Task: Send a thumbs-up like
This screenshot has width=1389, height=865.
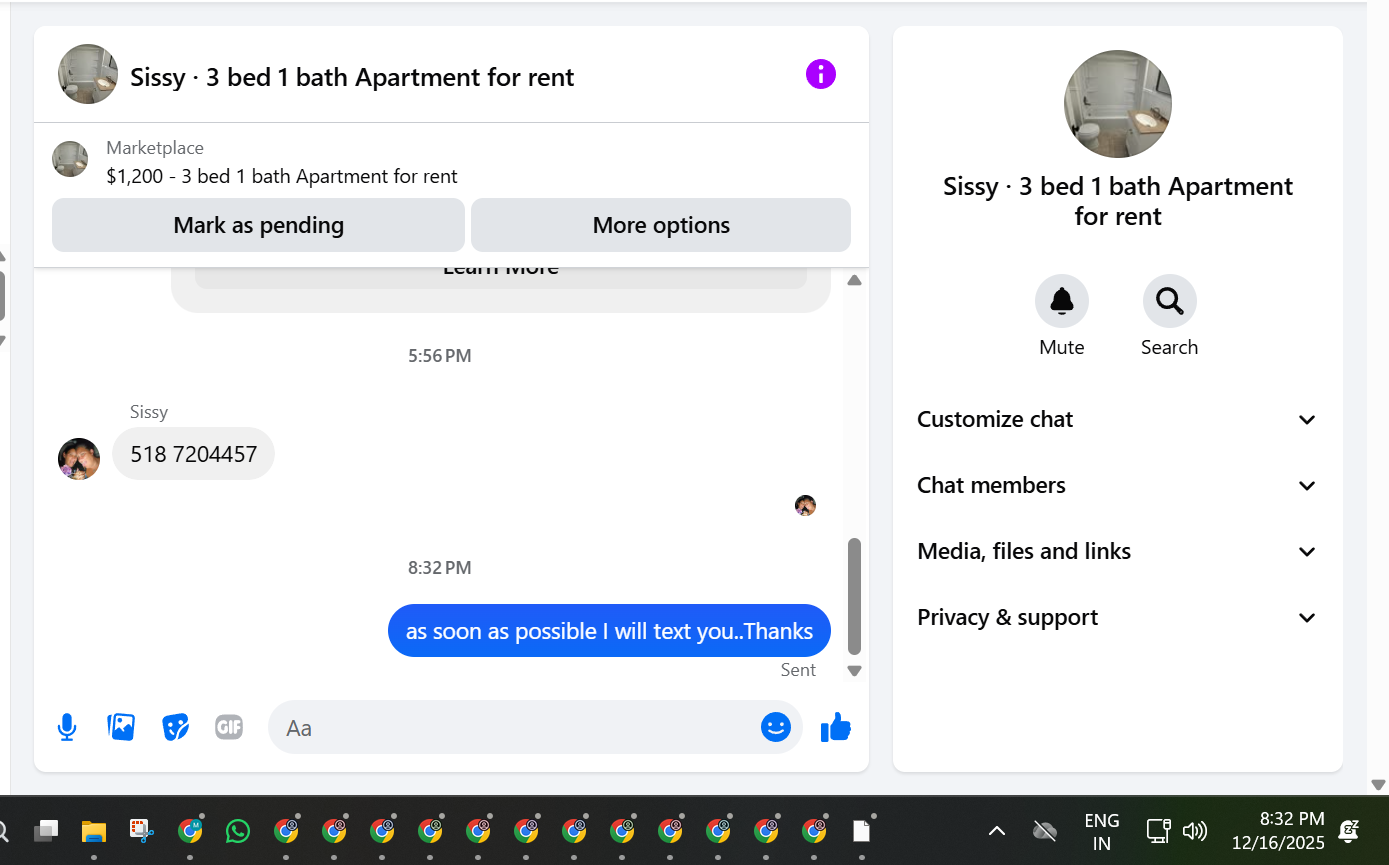Action: click(x=835, y=727)
